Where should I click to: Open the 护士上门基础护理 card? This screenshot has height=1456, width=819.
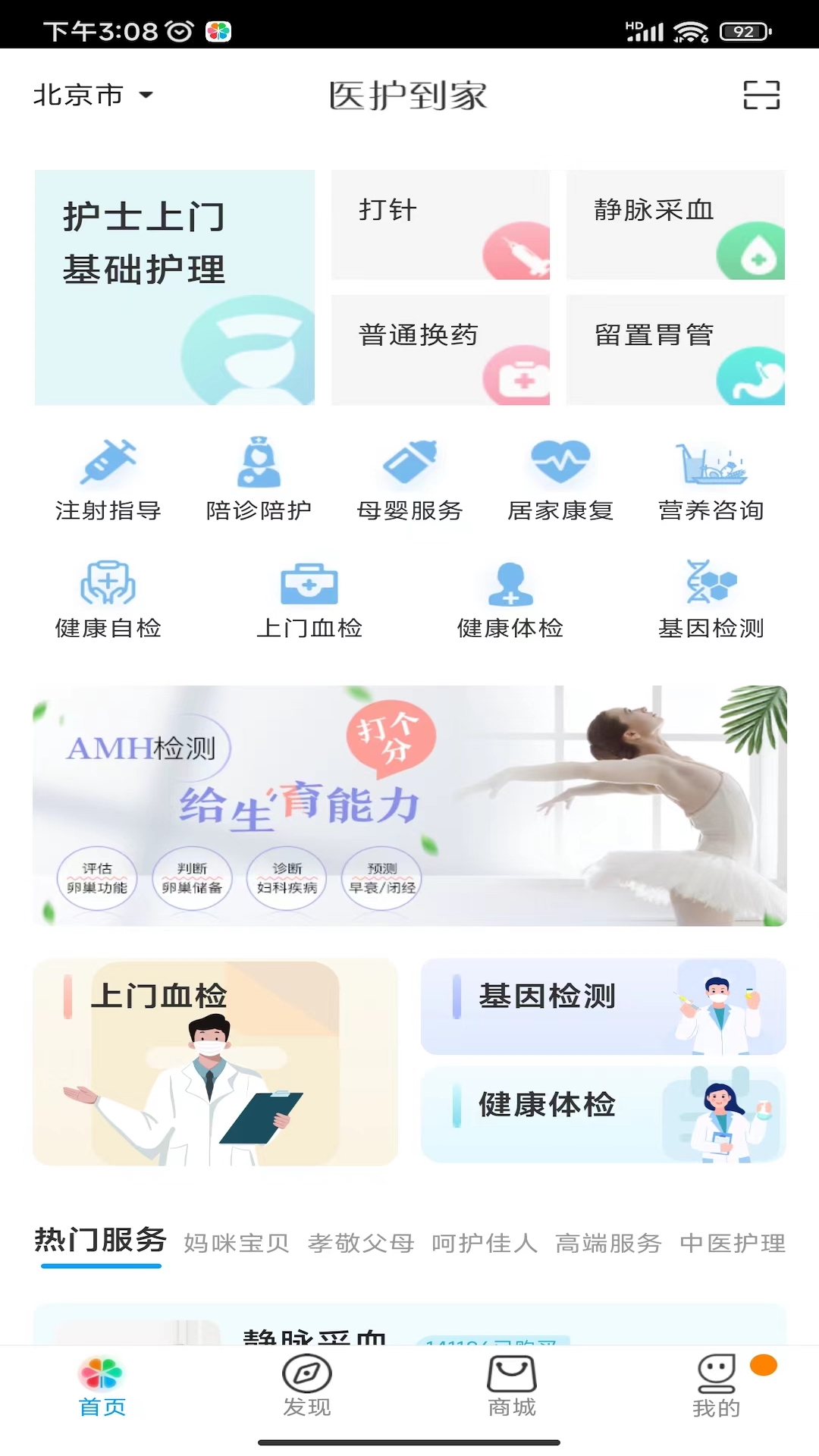click(x=174, y=287)
